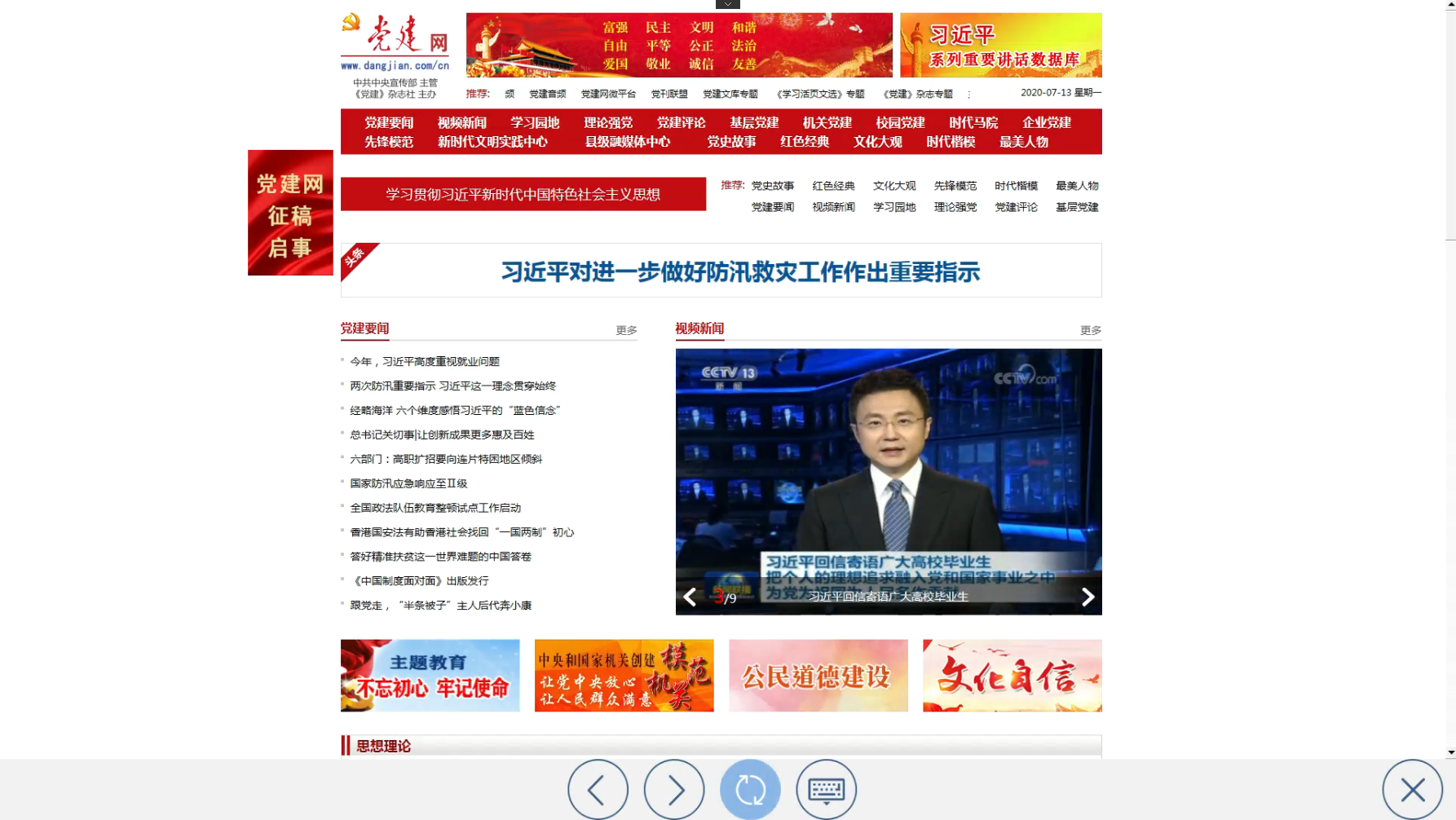Screen dimensions: 1456x820
Task: Open article 《中国制度面对面》出版发行
Action: point(419,581)
